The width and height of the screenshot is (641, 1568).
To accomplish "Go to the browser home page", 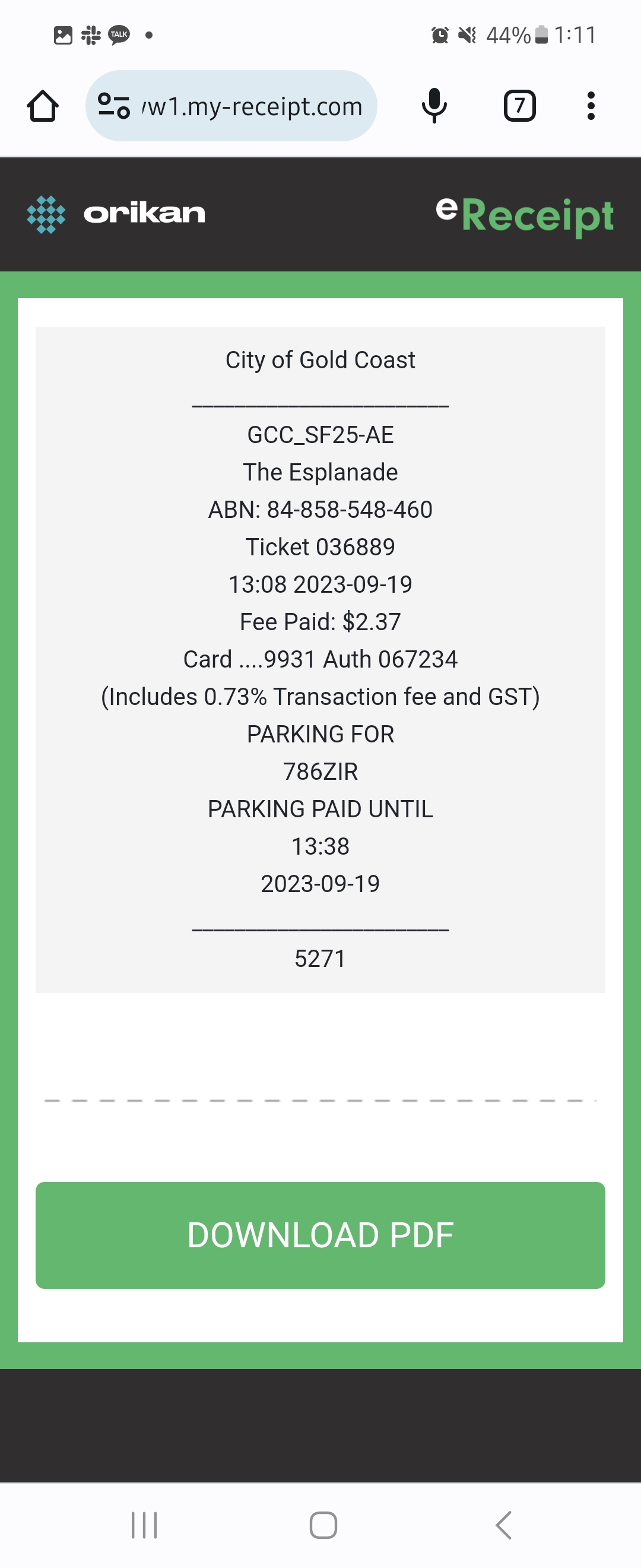I will [x=43, y=106].
